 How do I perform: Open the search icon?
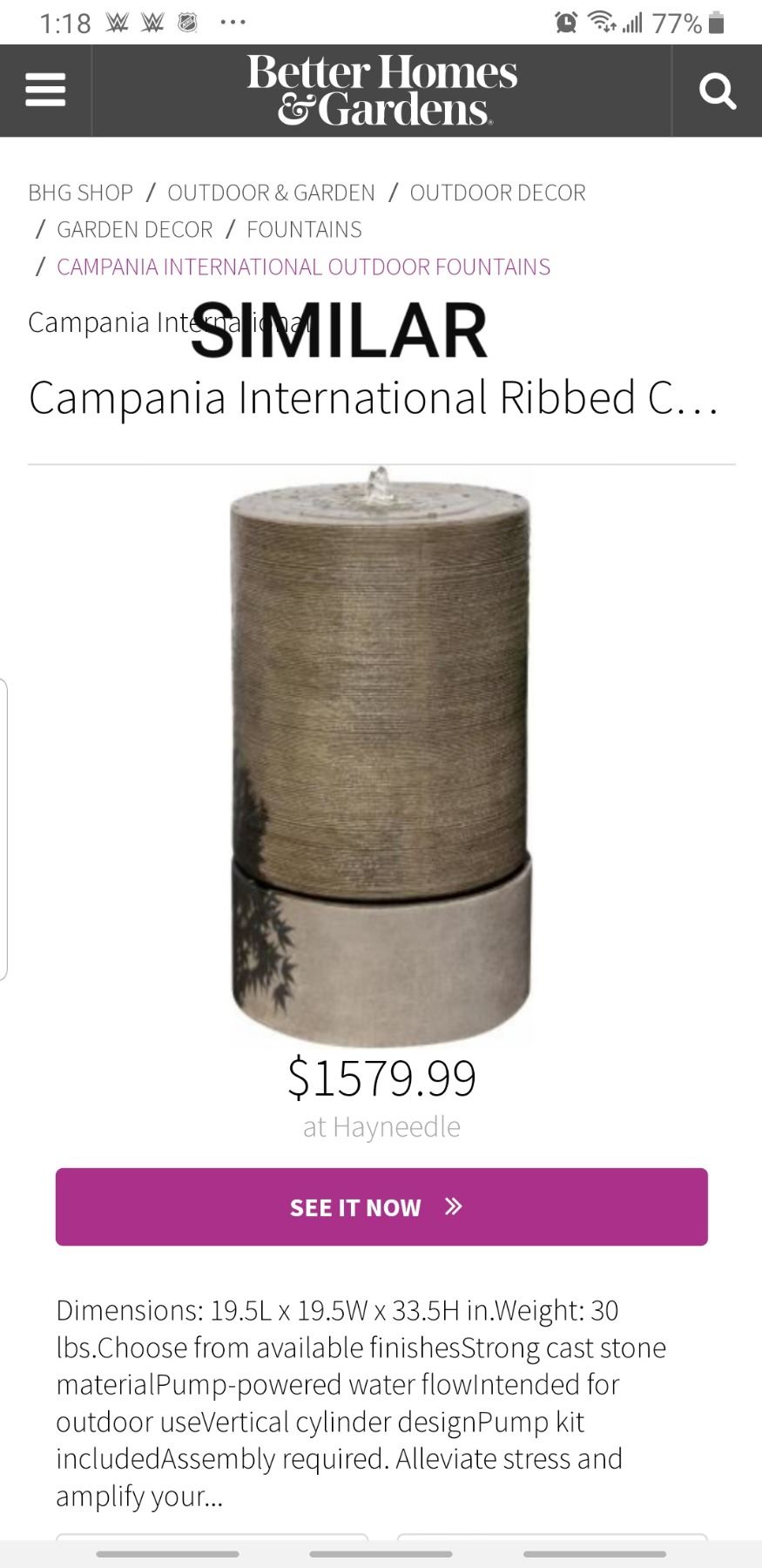(x=717, y=91)
